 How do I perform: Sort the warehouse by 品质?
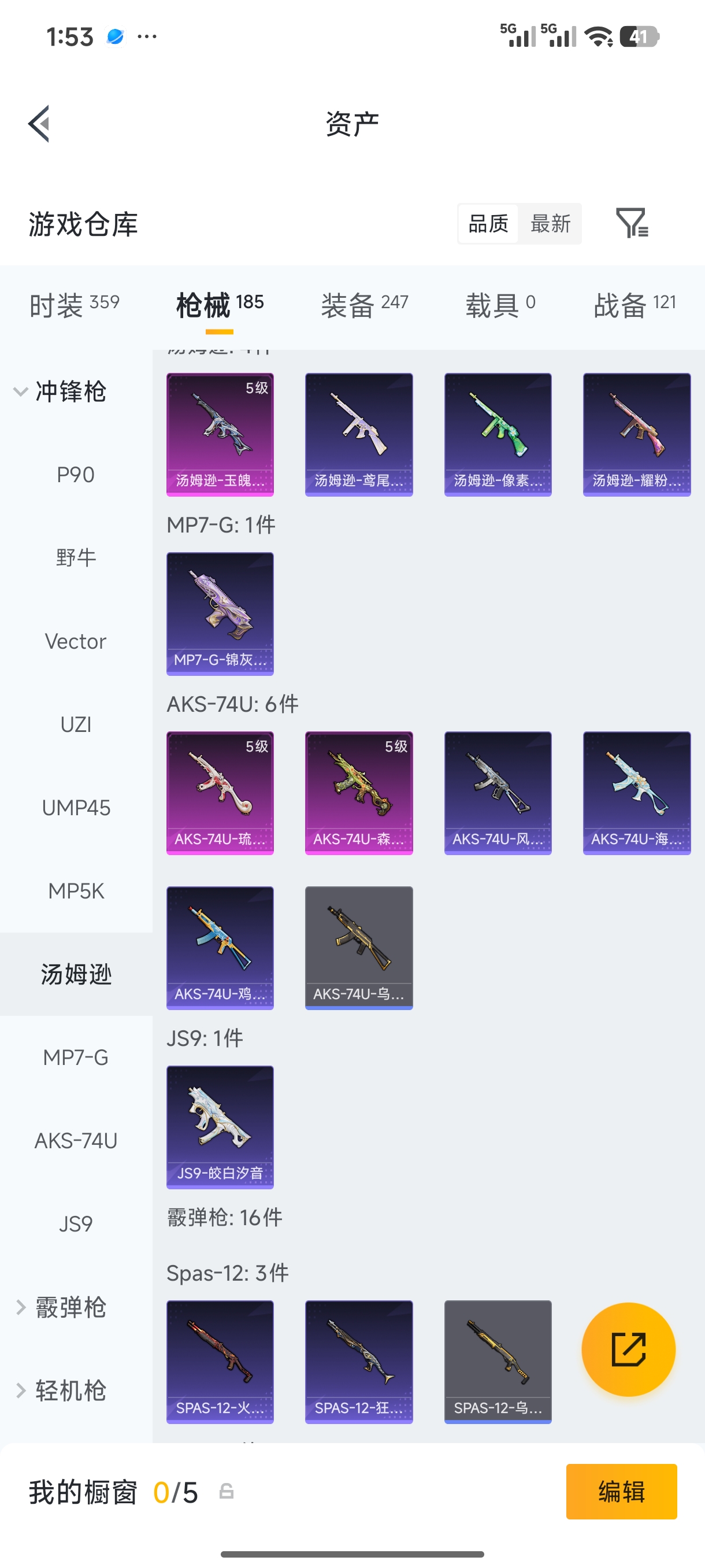point(488,223)
